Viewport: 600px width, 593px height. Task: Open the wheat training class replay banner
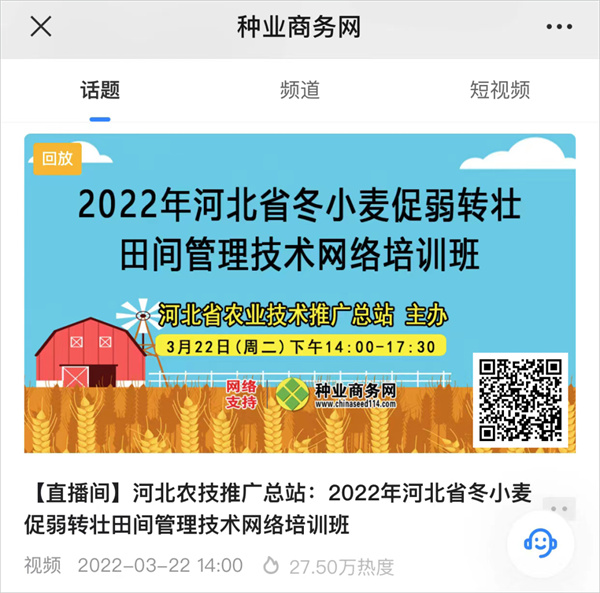300,293
